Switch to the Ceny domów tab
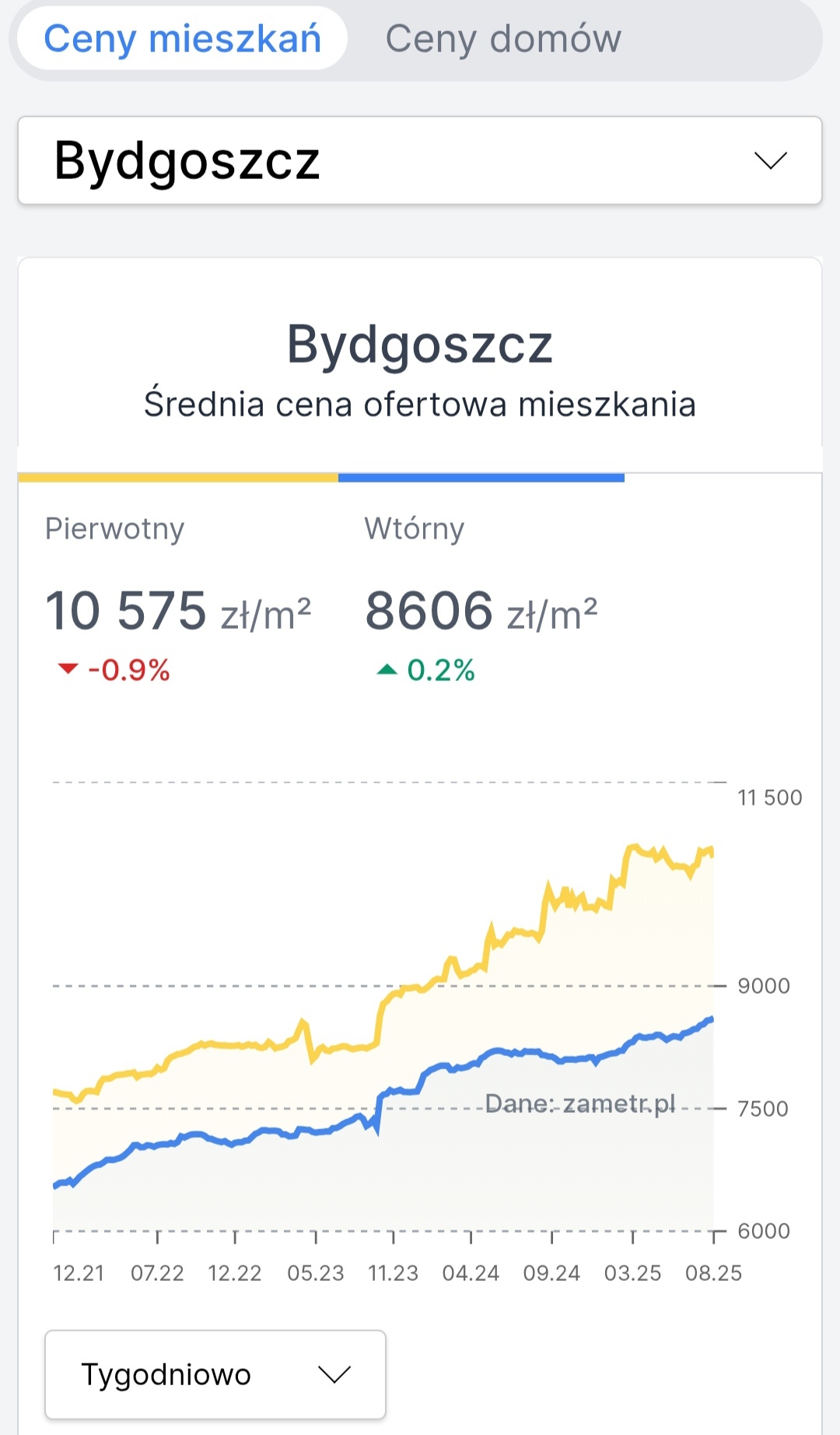Screen dimensions: 840x1435 coord(503,39)
